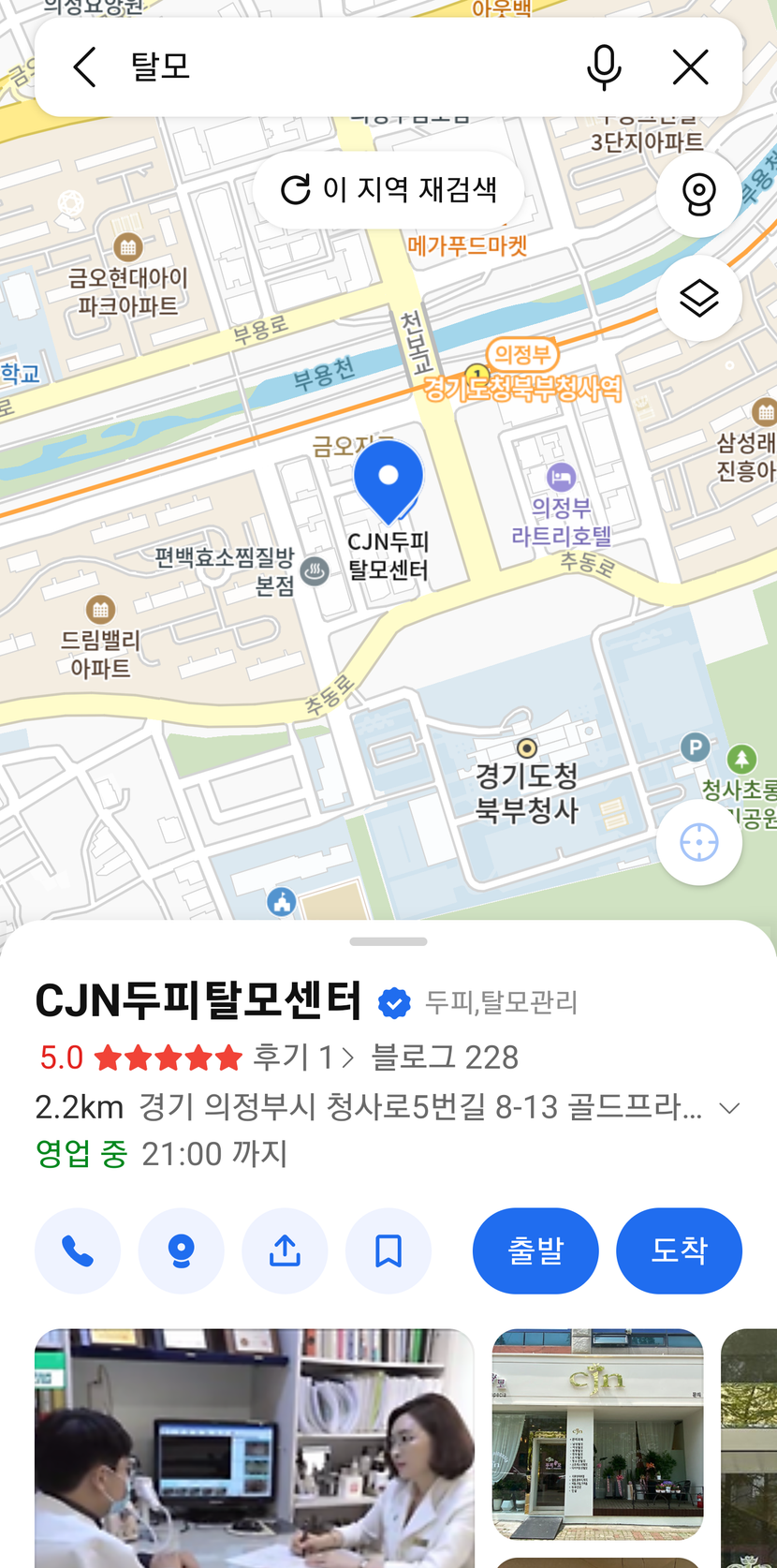Tap 이 지역 재검색 to search this area

(x=388, y=190)
